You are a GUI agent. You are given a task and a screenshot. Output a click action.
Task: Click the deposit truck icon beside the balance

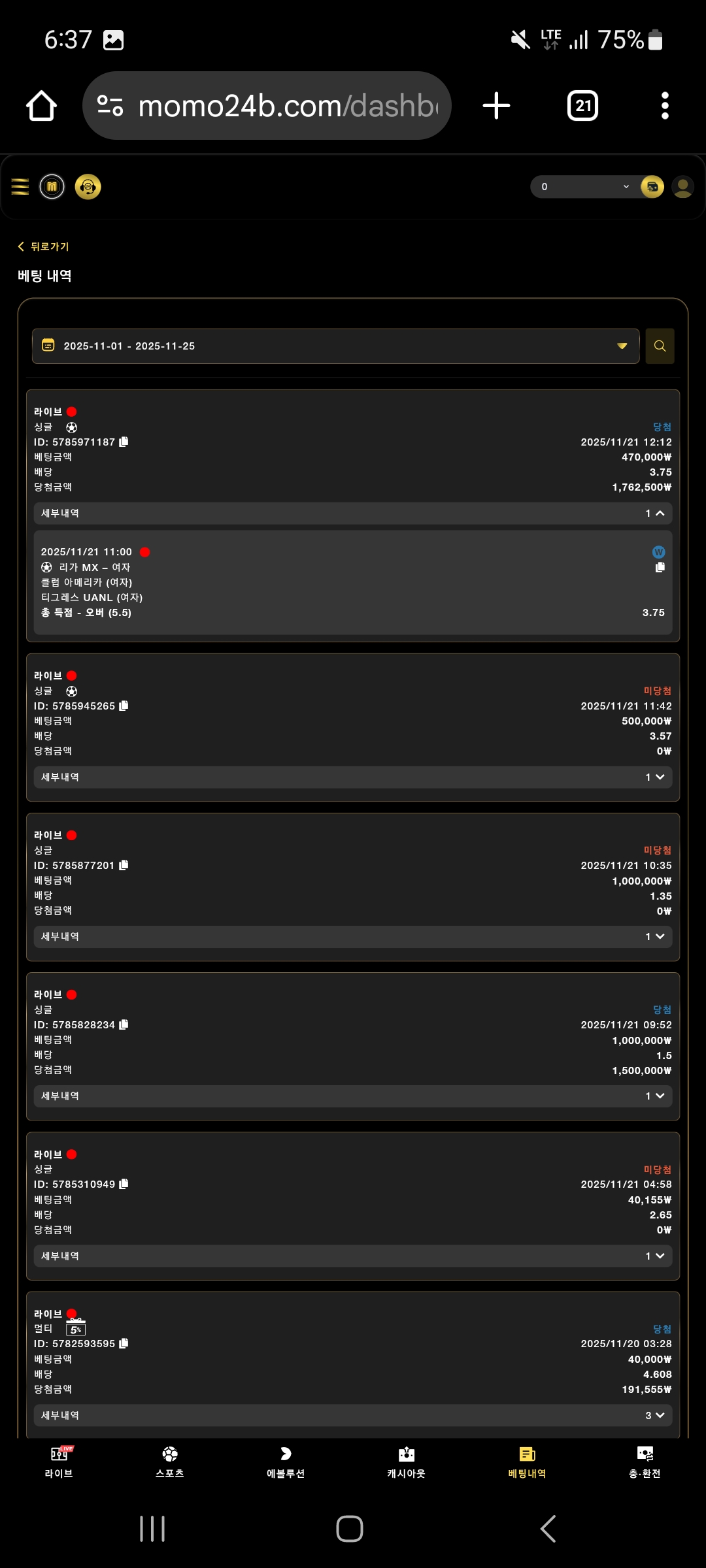(653, 187)
